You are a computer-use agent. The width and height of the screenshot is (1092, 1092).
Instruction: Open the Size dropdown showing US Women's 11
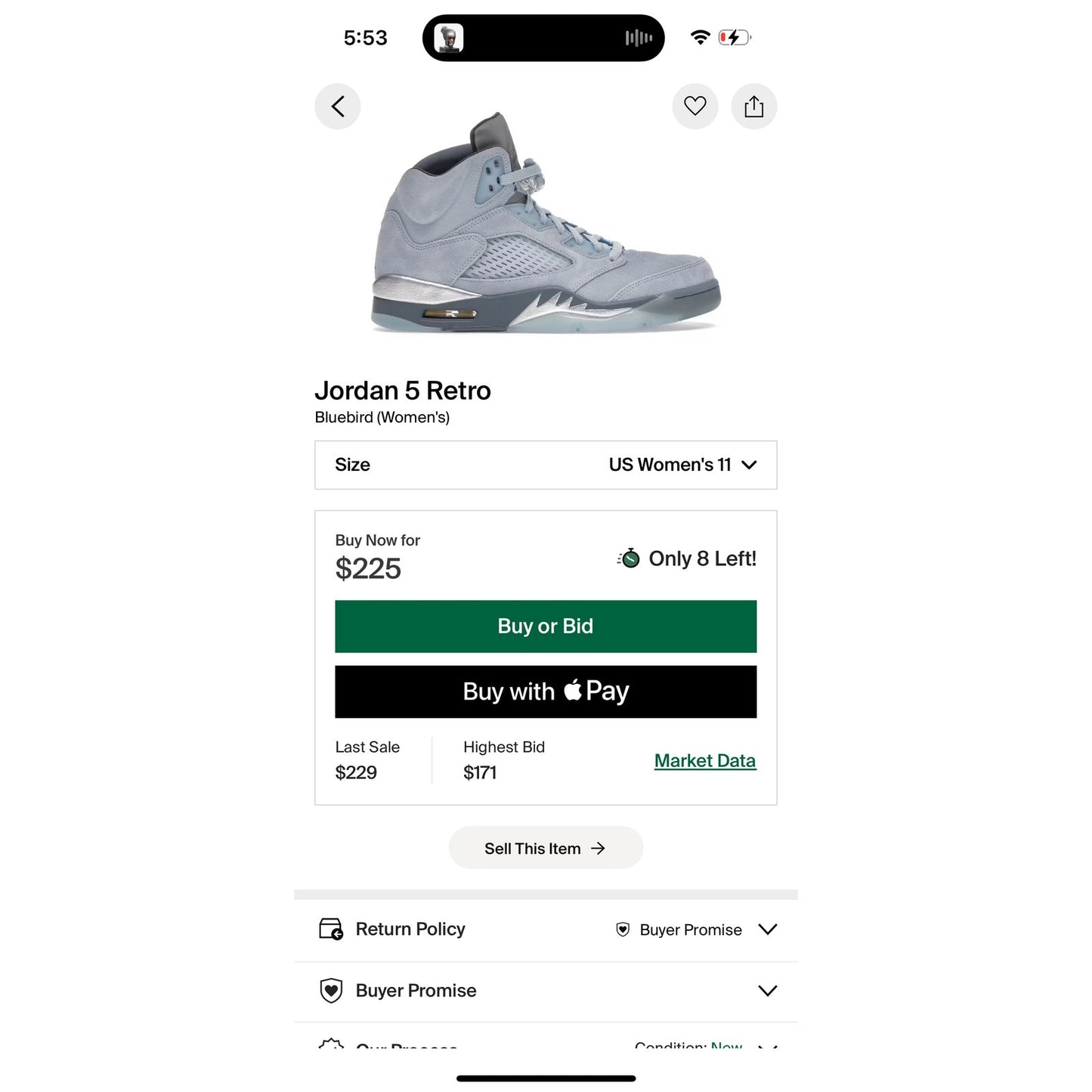(545, 465)
